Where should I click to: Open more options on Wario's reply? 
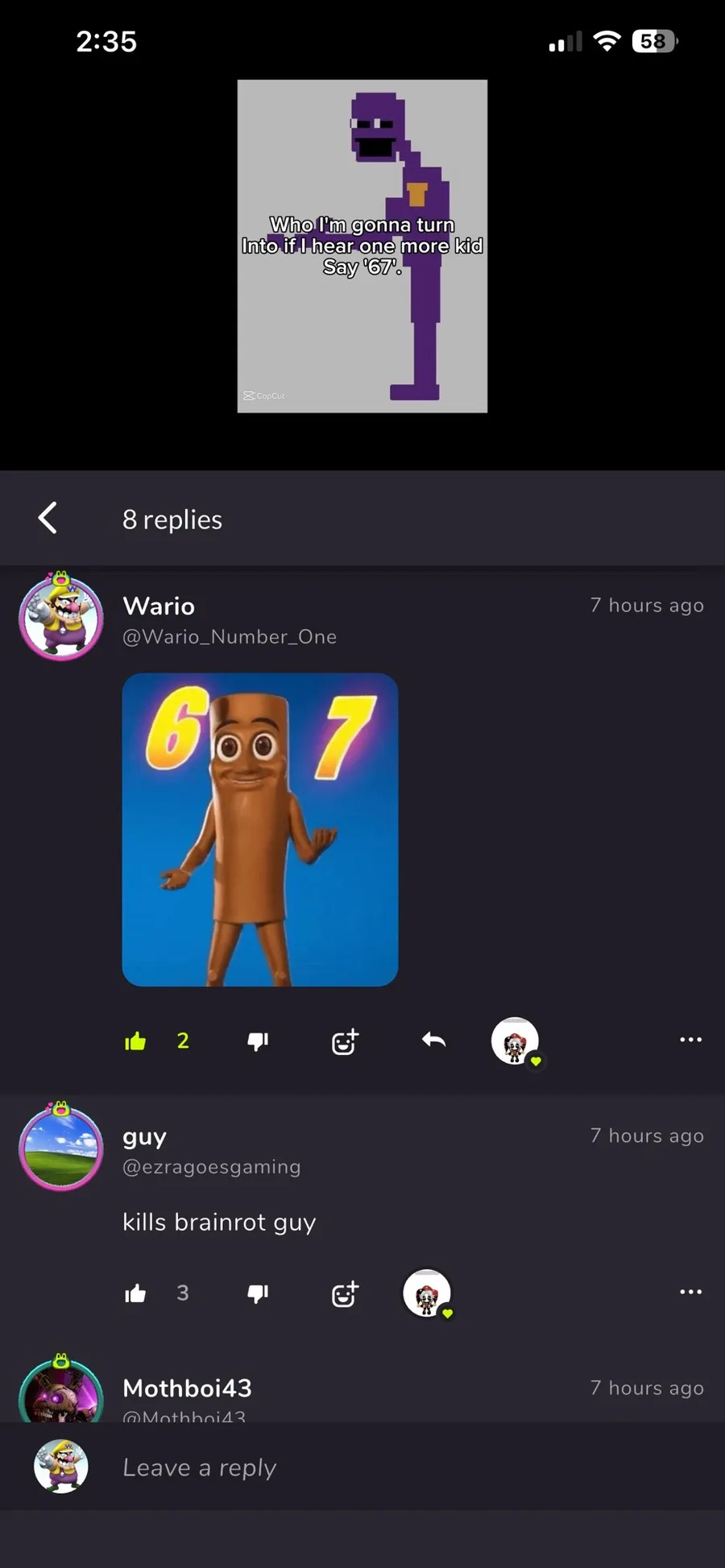690,1040
